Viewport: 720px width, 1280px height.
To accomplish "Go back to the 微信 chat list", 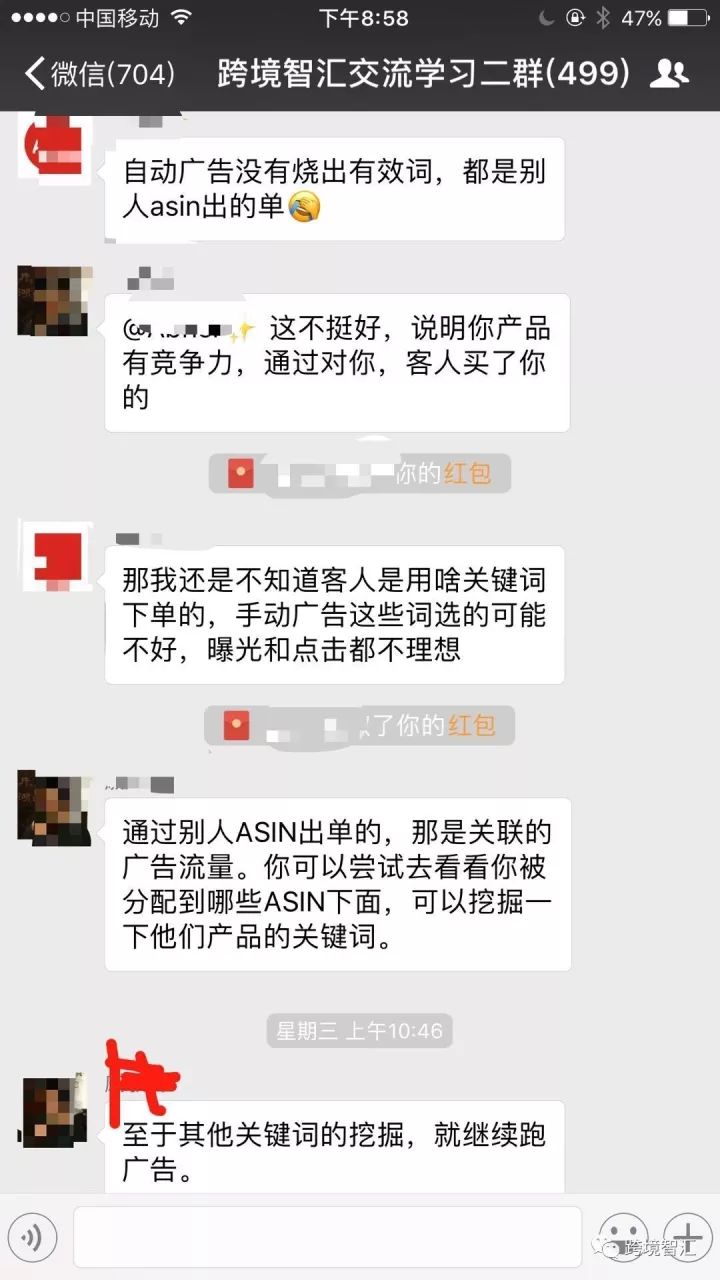I will (x=98, y=73).
